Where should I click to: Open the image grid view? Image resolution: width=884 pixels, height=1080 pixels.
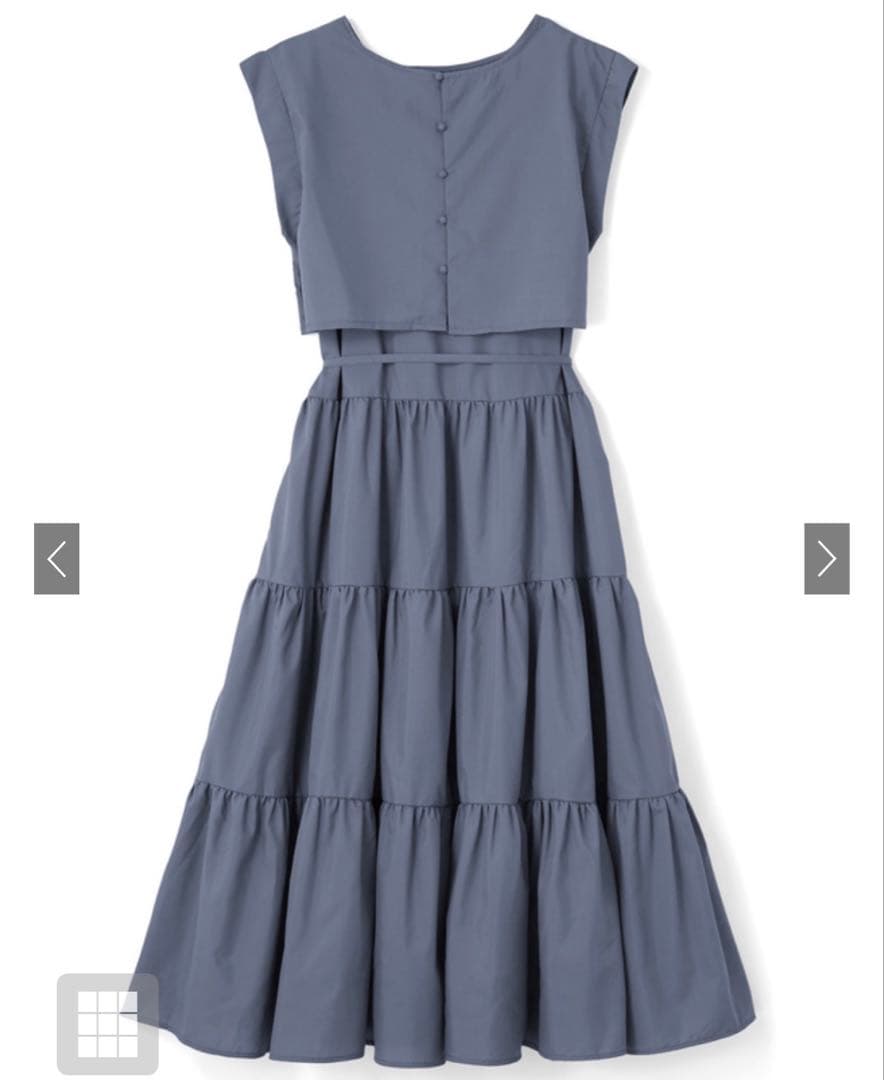tap(107, 1024)
